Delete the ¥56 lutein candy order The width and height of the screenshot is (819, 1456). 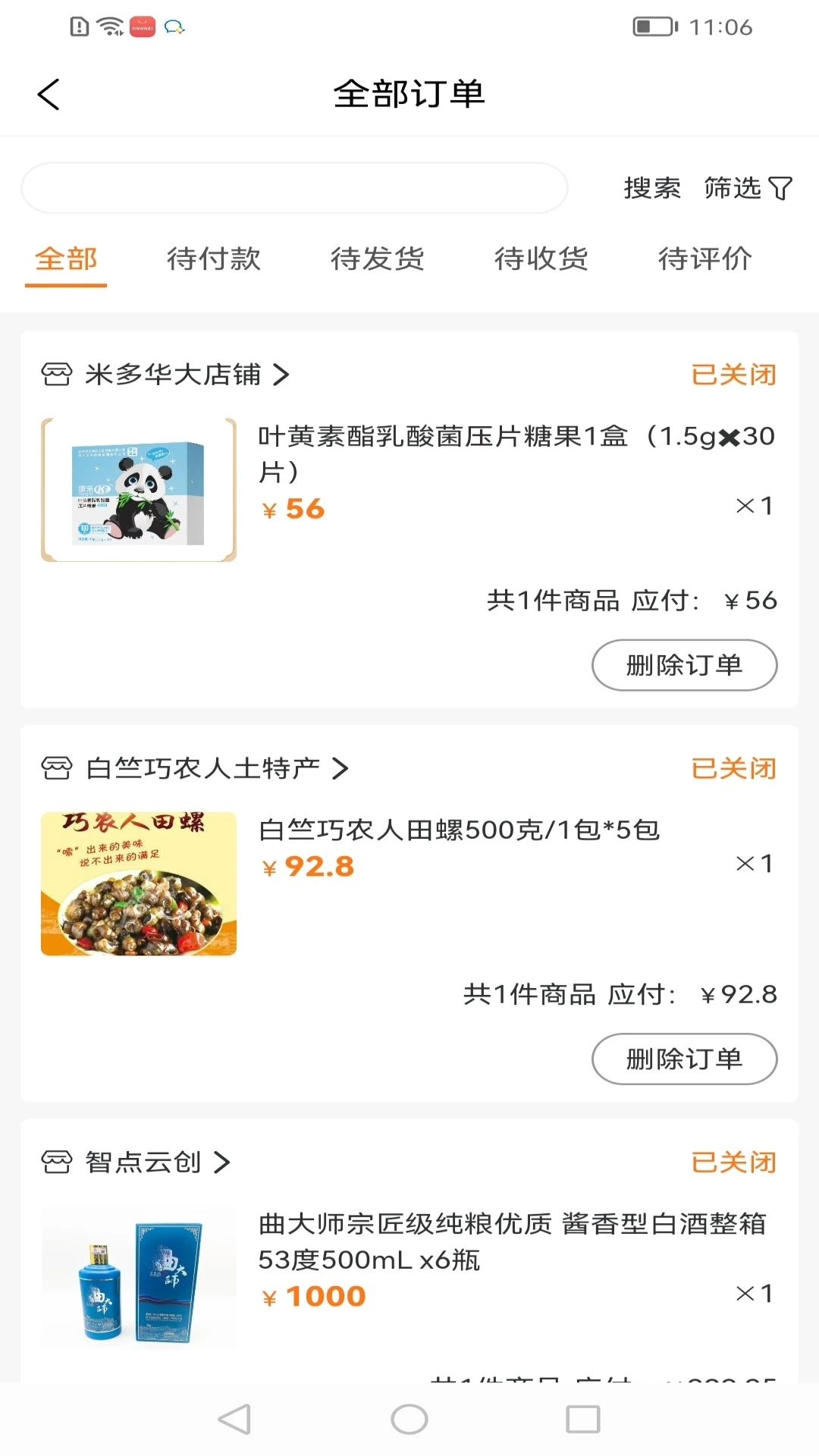(x=684, y=665)
